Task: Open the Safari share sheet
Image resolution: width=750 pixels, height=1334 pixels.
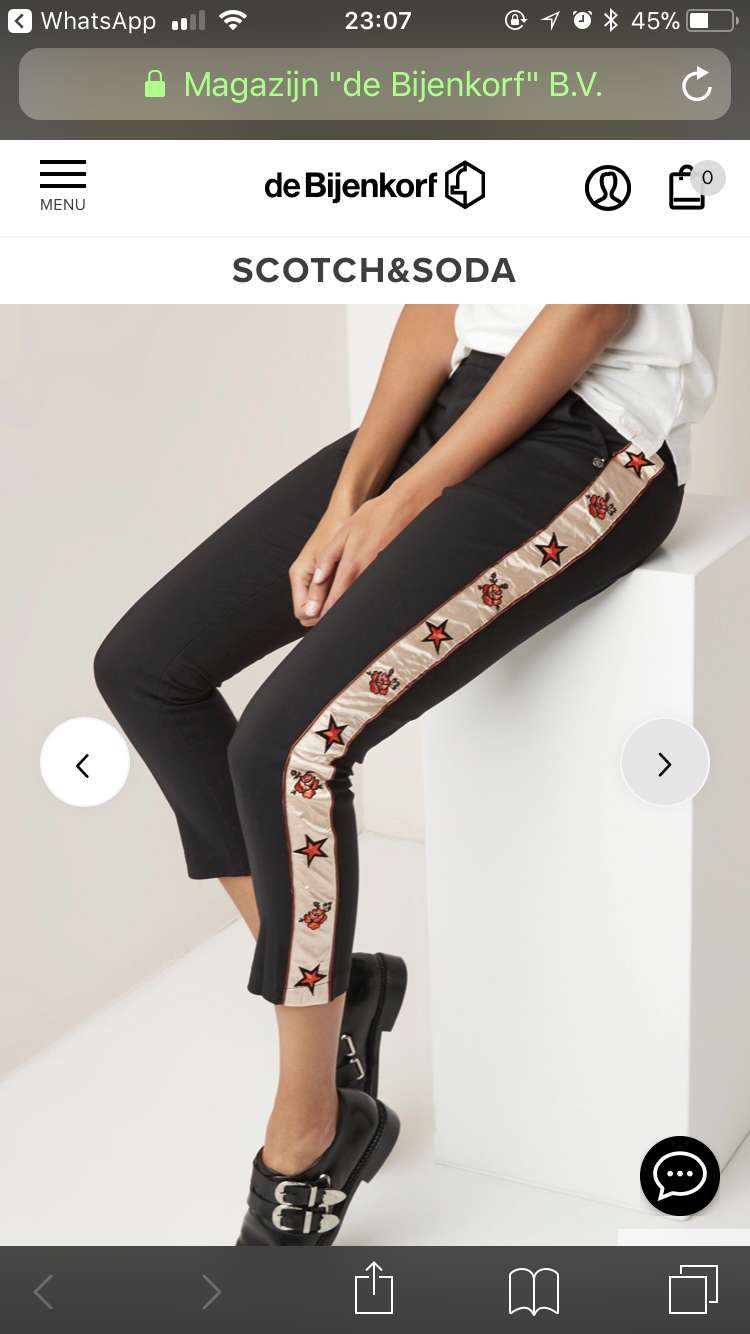Action: [374, 1288]
